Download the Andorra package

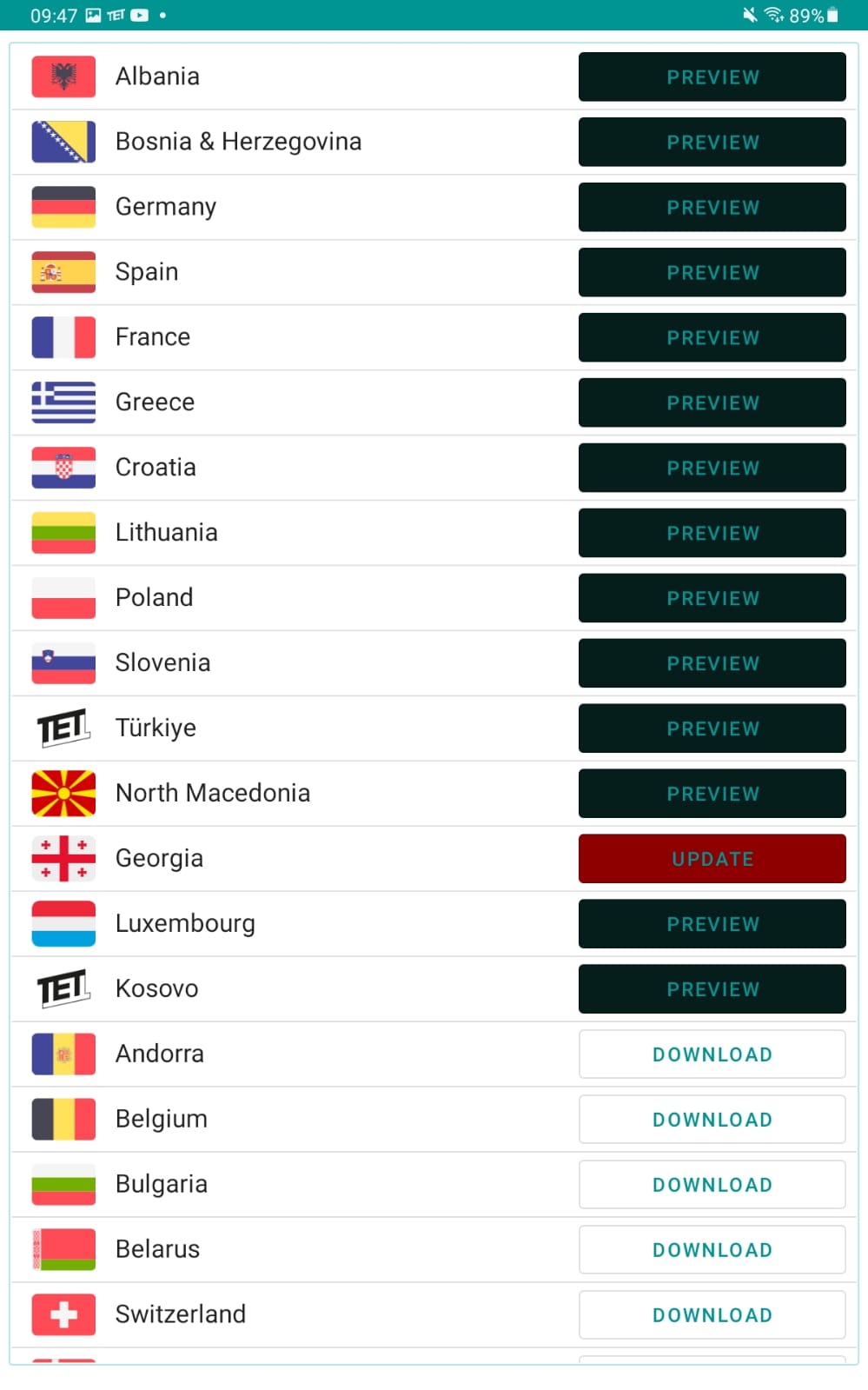pyautogui.click(x=712, y=1055)
